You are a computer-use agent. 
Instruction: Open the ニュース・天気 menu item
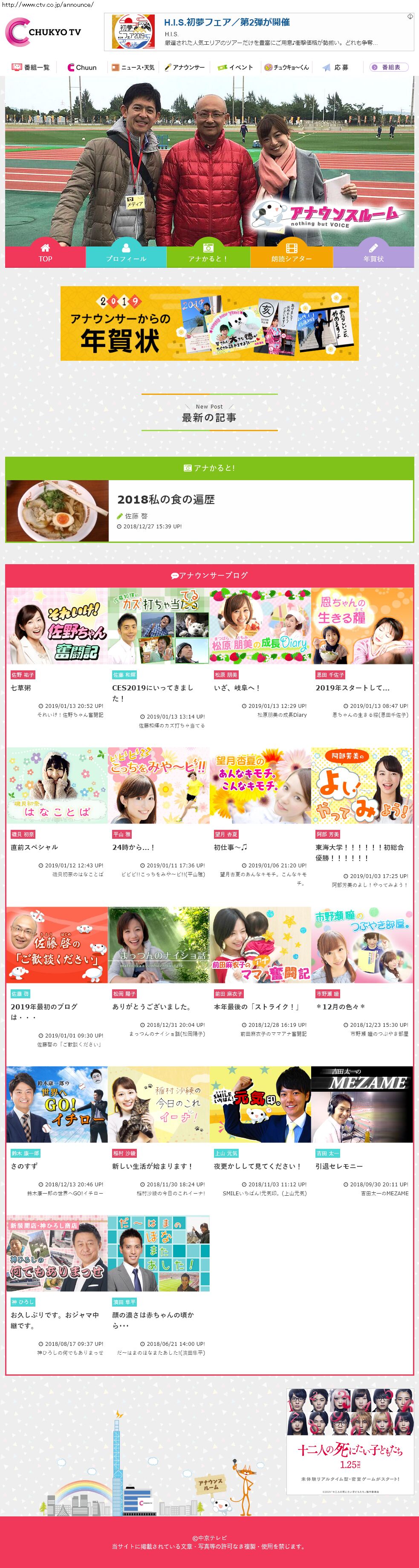tap(133, 67)
